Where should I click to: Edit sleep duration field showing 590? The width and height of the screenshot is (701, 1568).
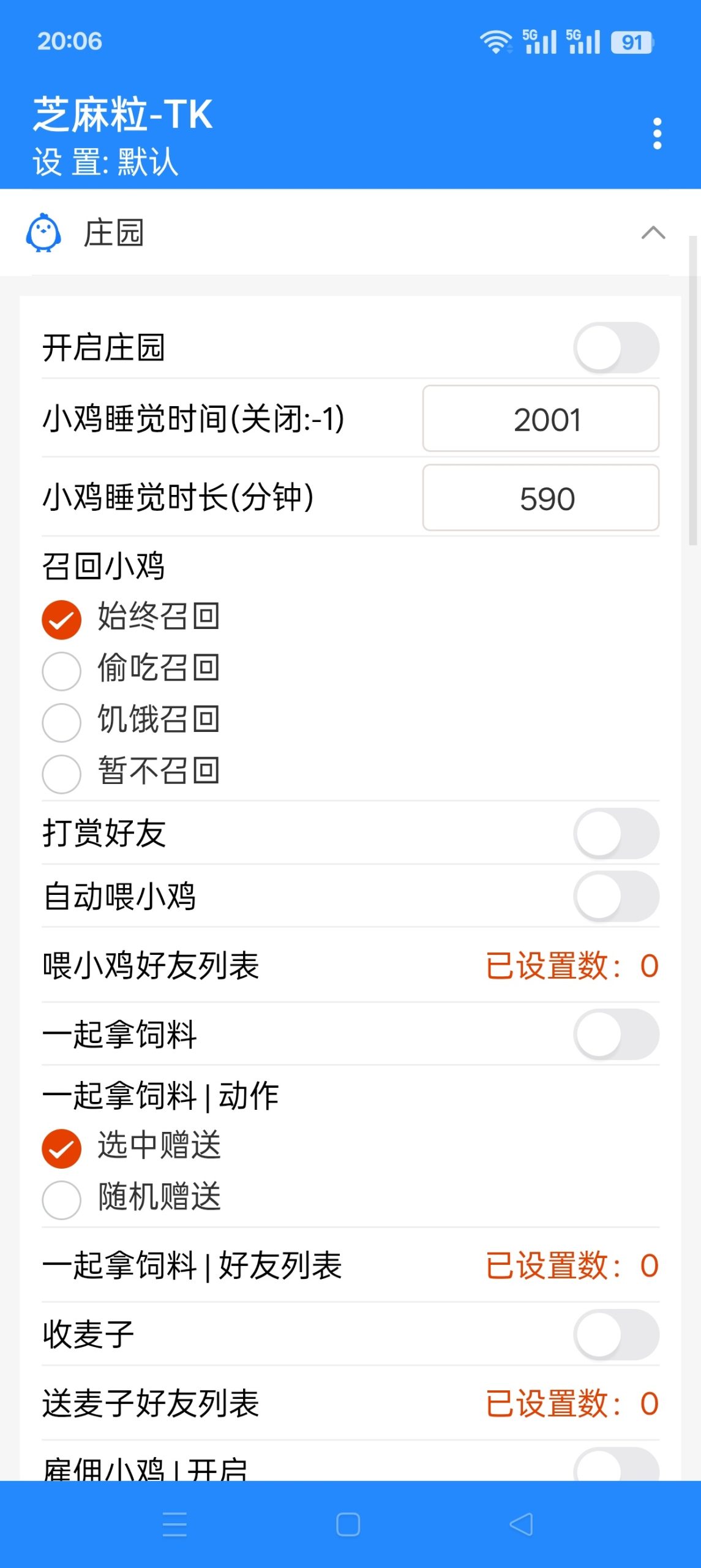click(541, 498)
